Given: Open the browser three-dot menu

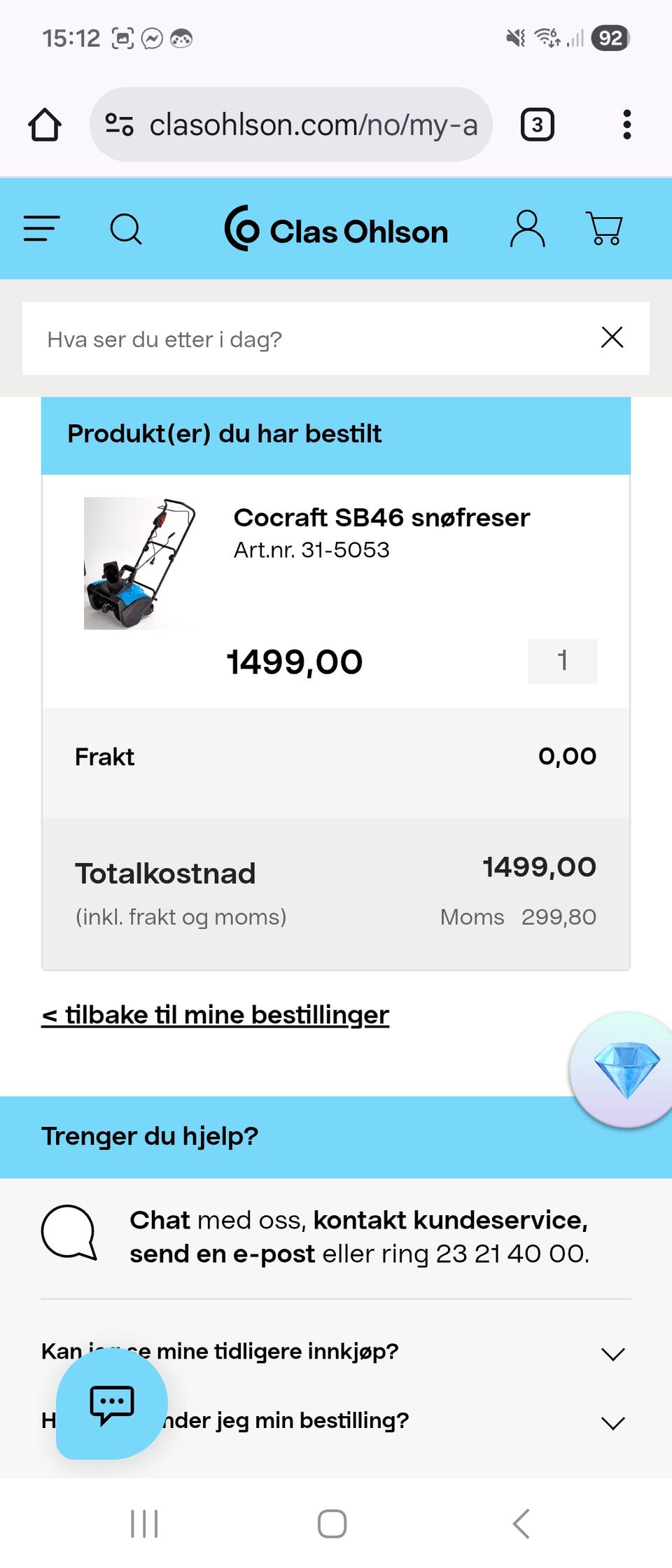Looking at the screenshot, I should [x=626, y=124].
